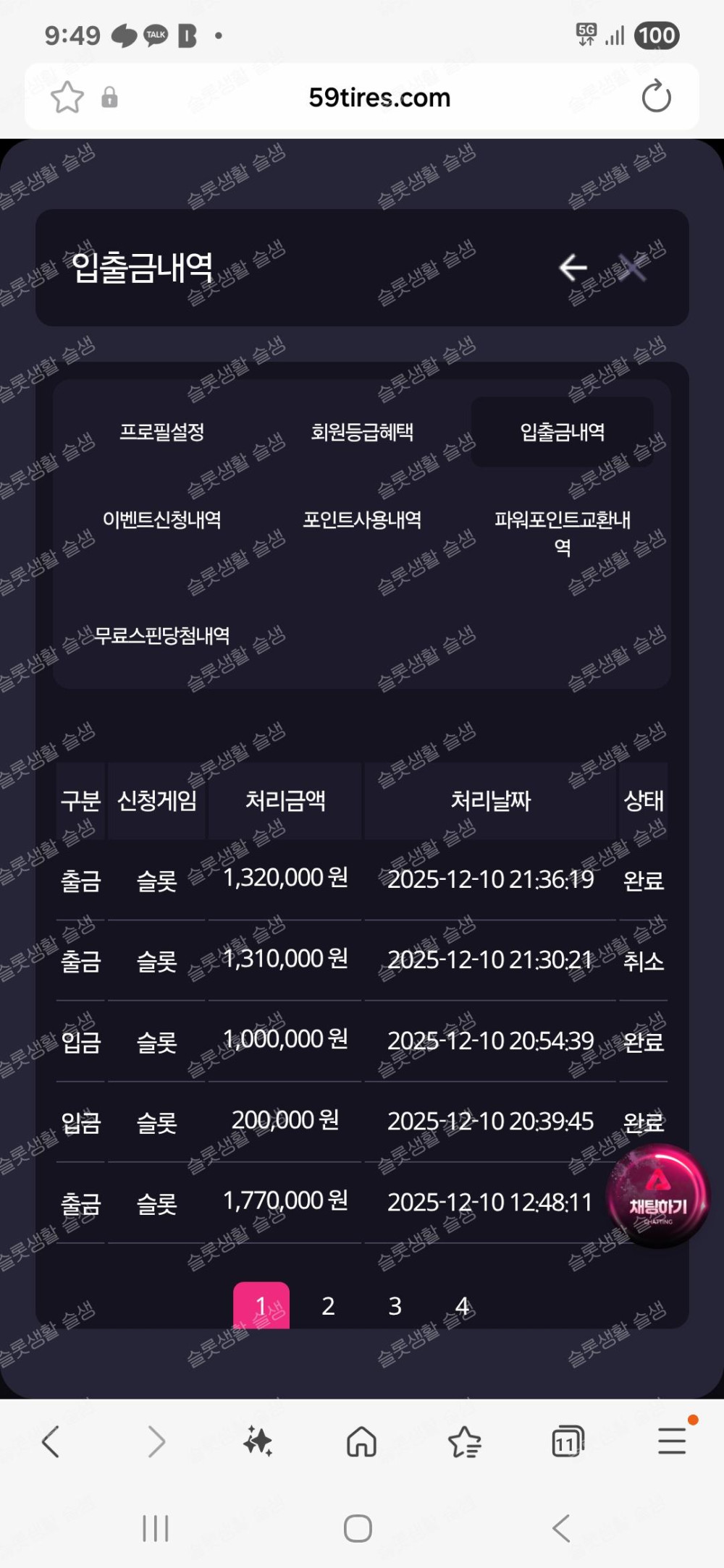The height and width of the screenshot is (1568, 724).
Task: Open 포인트사용내역 tab
Action: 362,520
